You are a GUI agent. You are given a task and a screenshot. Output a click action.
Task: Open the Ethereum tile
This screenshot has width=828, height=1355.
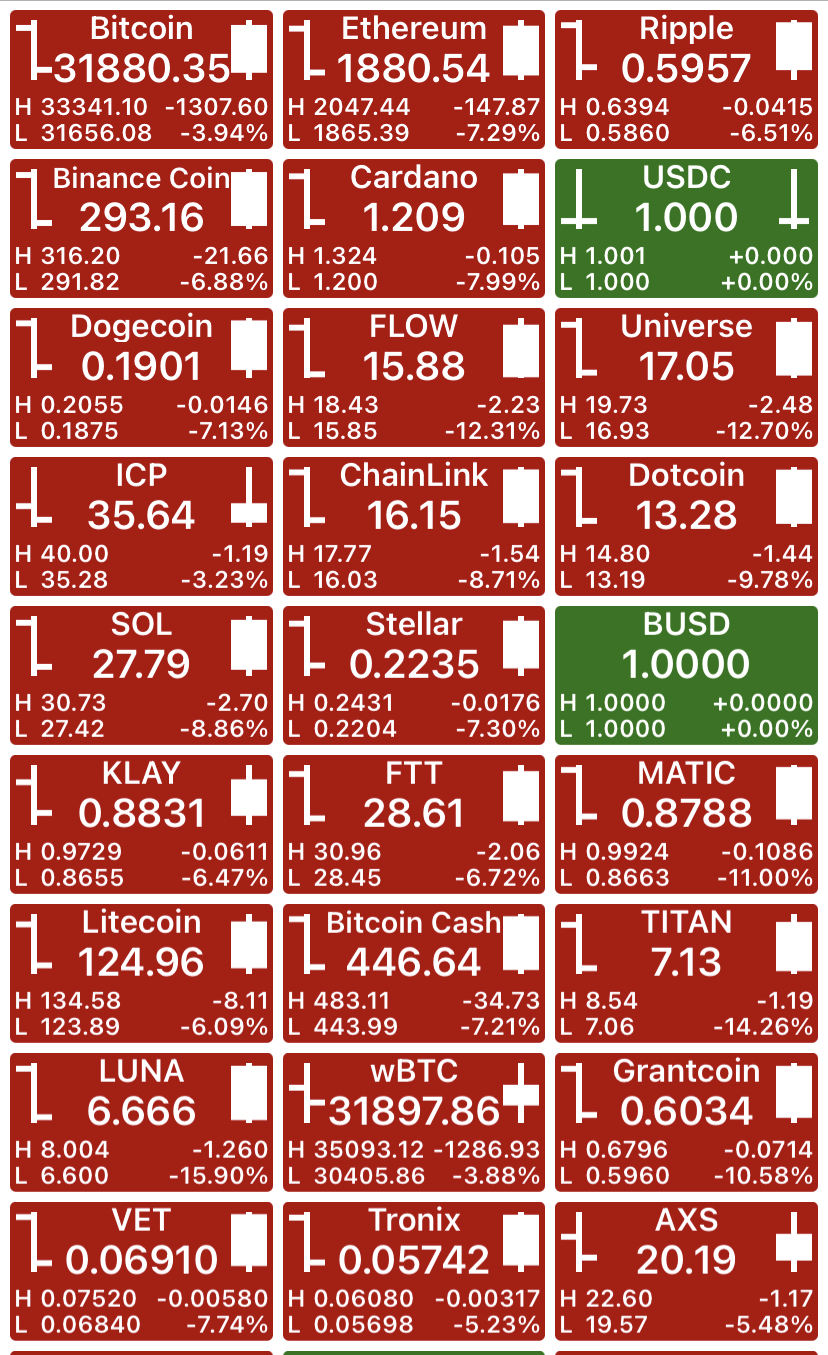pos(414,80)
